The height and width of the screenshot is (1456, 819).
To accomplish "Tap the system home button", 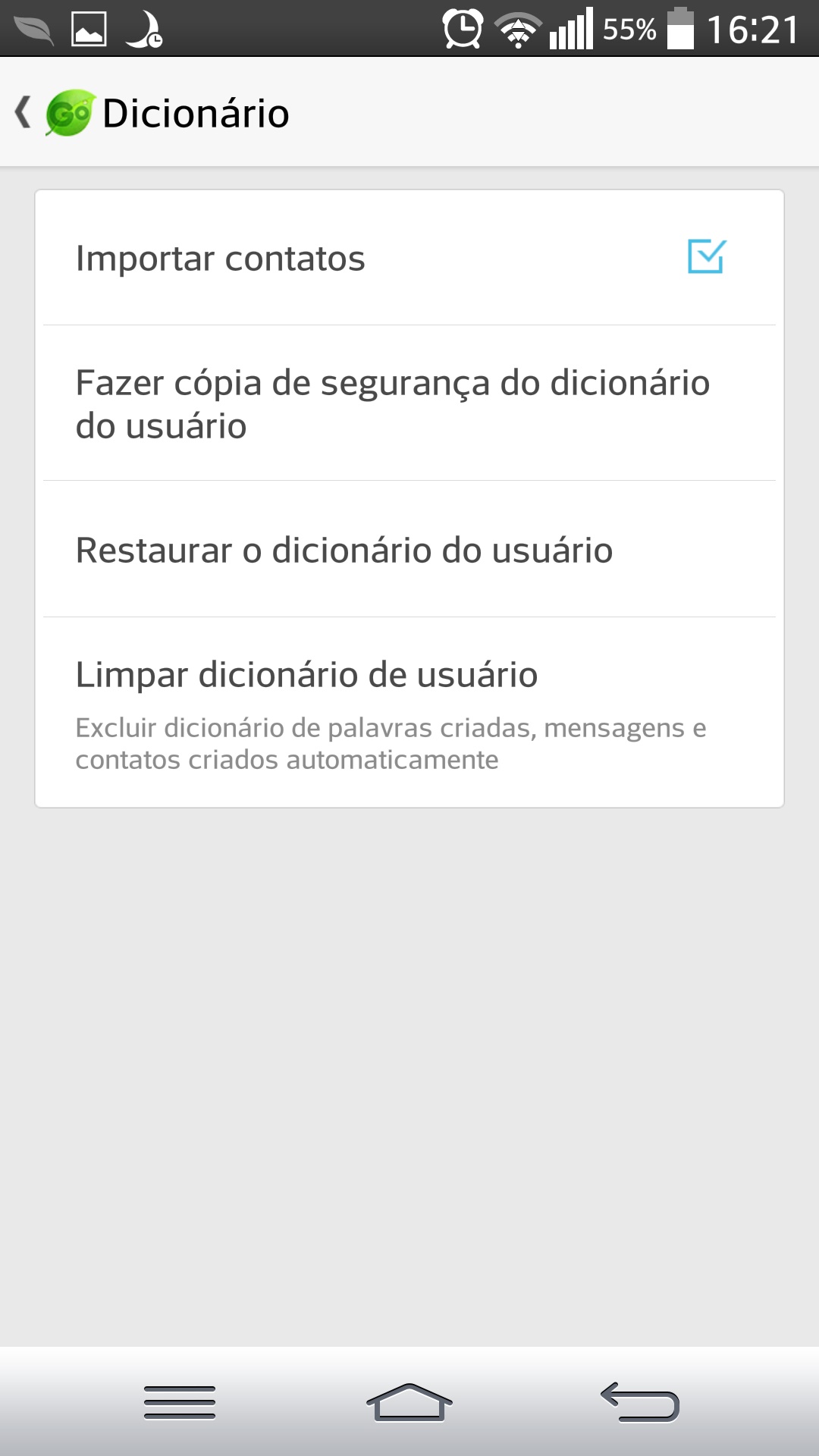I will coord(409,1402).
